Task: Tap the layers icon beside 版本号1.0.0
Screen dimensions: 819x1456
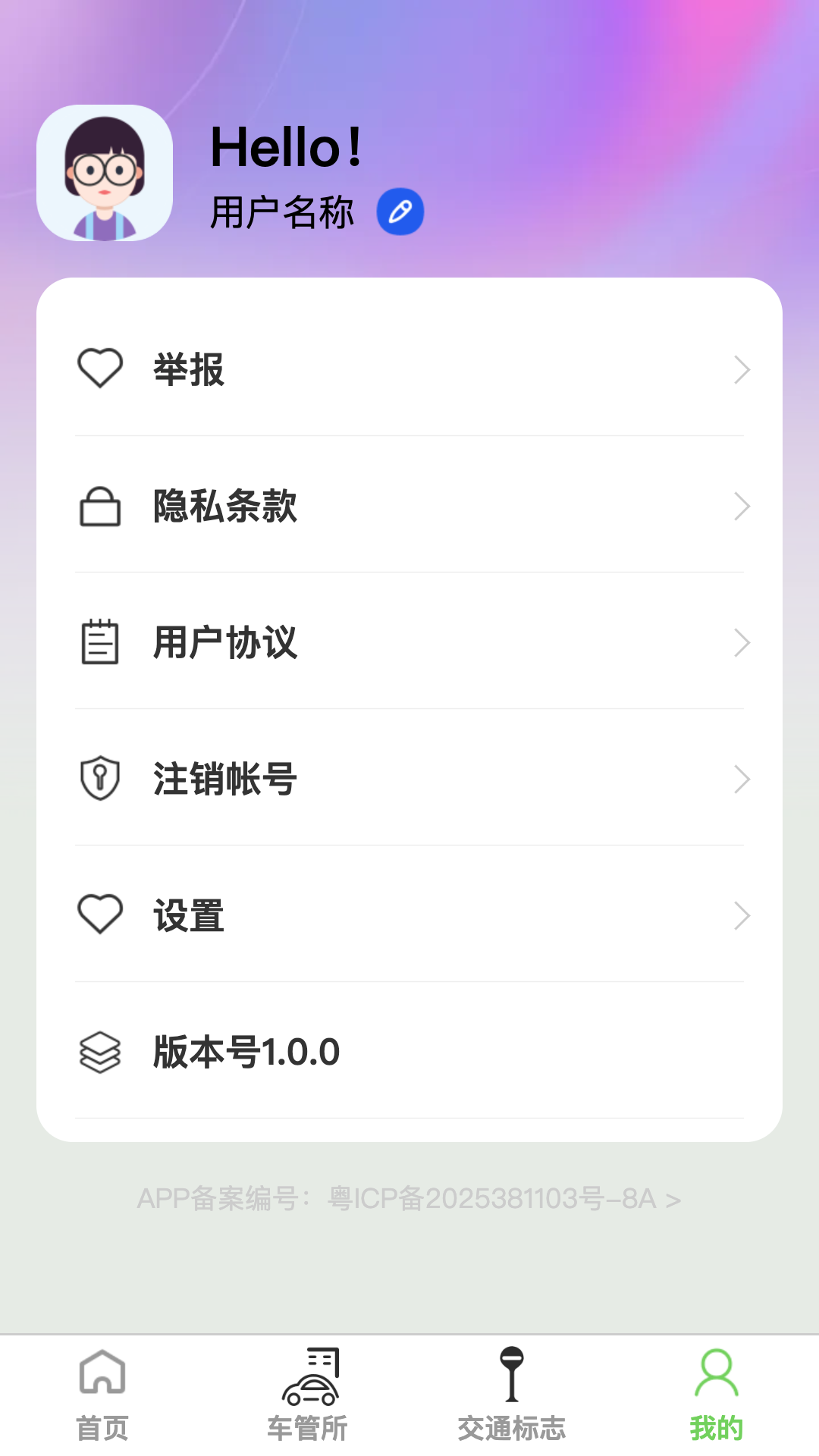Action: click(x=99, y=1052)
